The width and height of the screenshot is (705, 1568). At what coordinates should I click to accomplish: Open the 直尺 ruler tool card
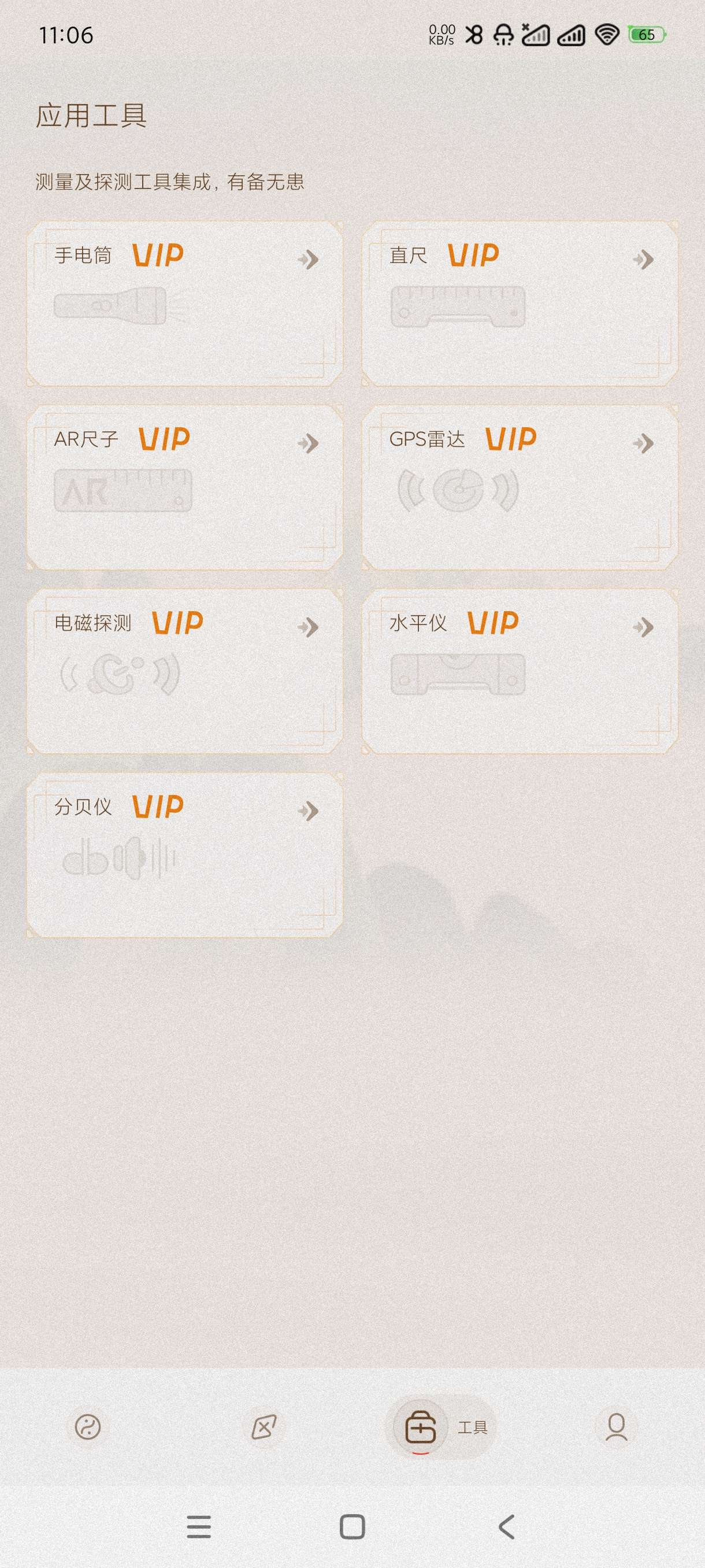520,303
